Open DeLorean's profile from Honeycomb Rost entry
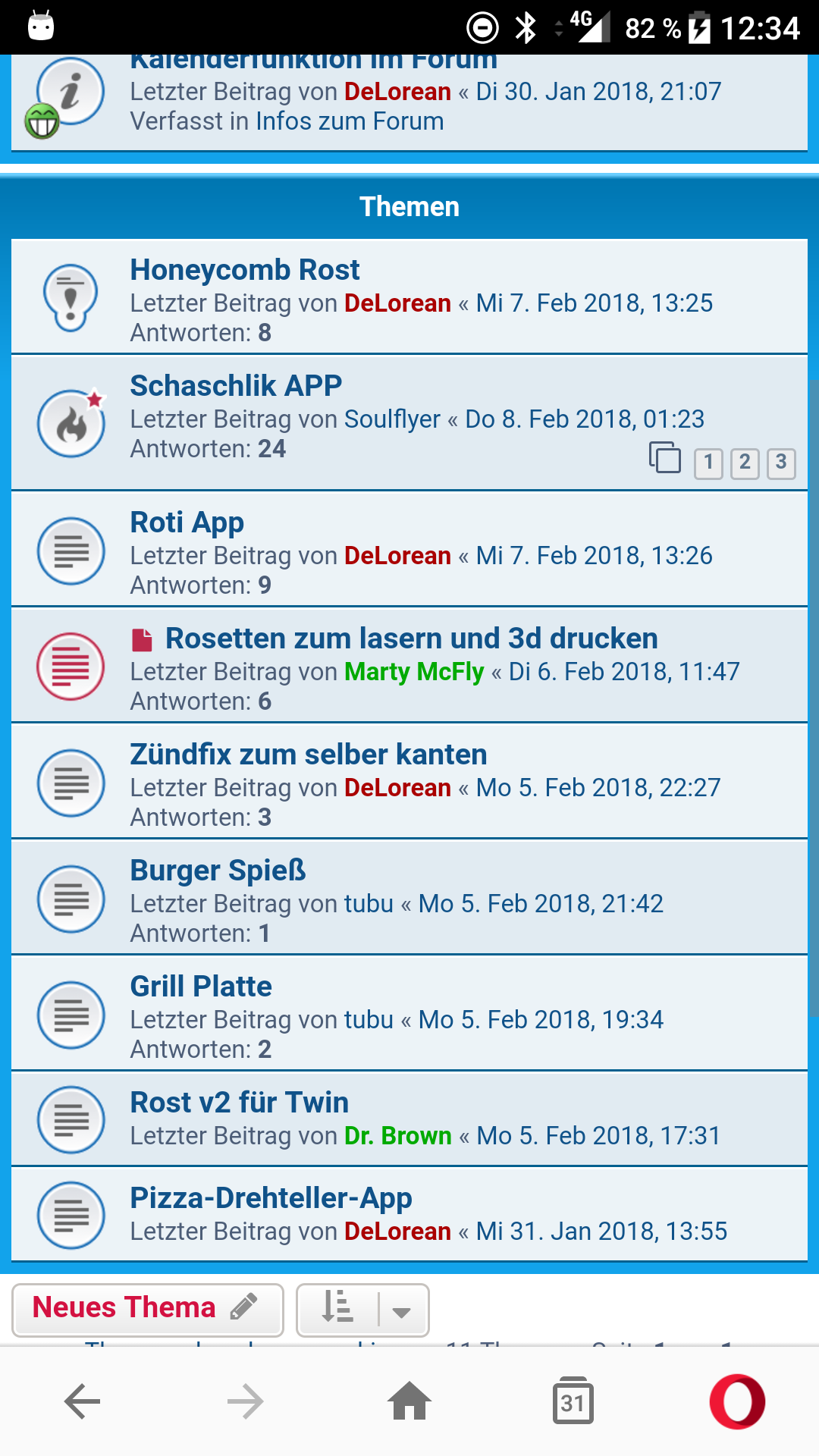Viewport: 819px width, 1456px height. [397, 303]
